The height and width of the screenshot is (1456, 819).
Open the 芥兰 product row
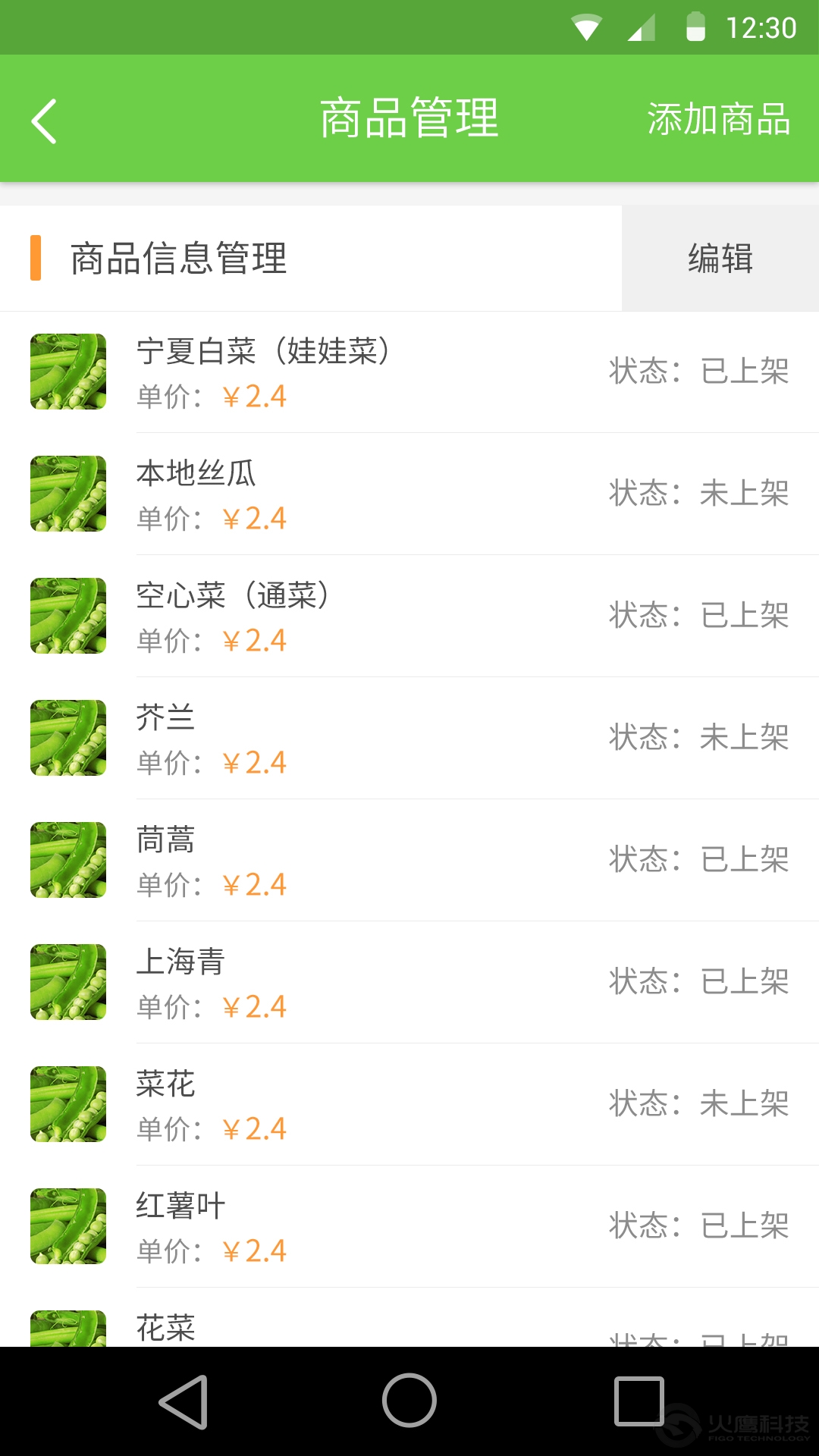(x=409, y=738)
